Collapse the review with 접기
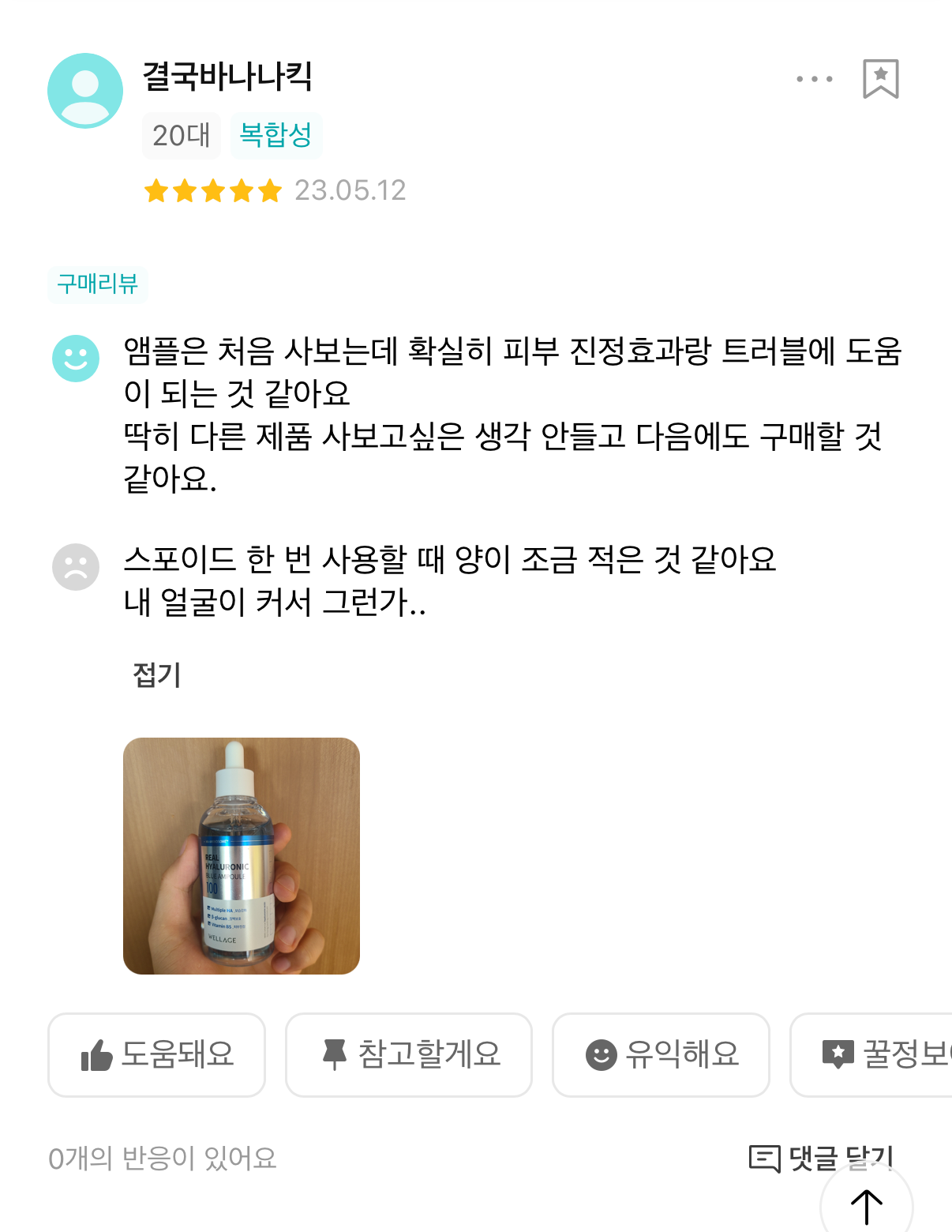 pos(157,675)
